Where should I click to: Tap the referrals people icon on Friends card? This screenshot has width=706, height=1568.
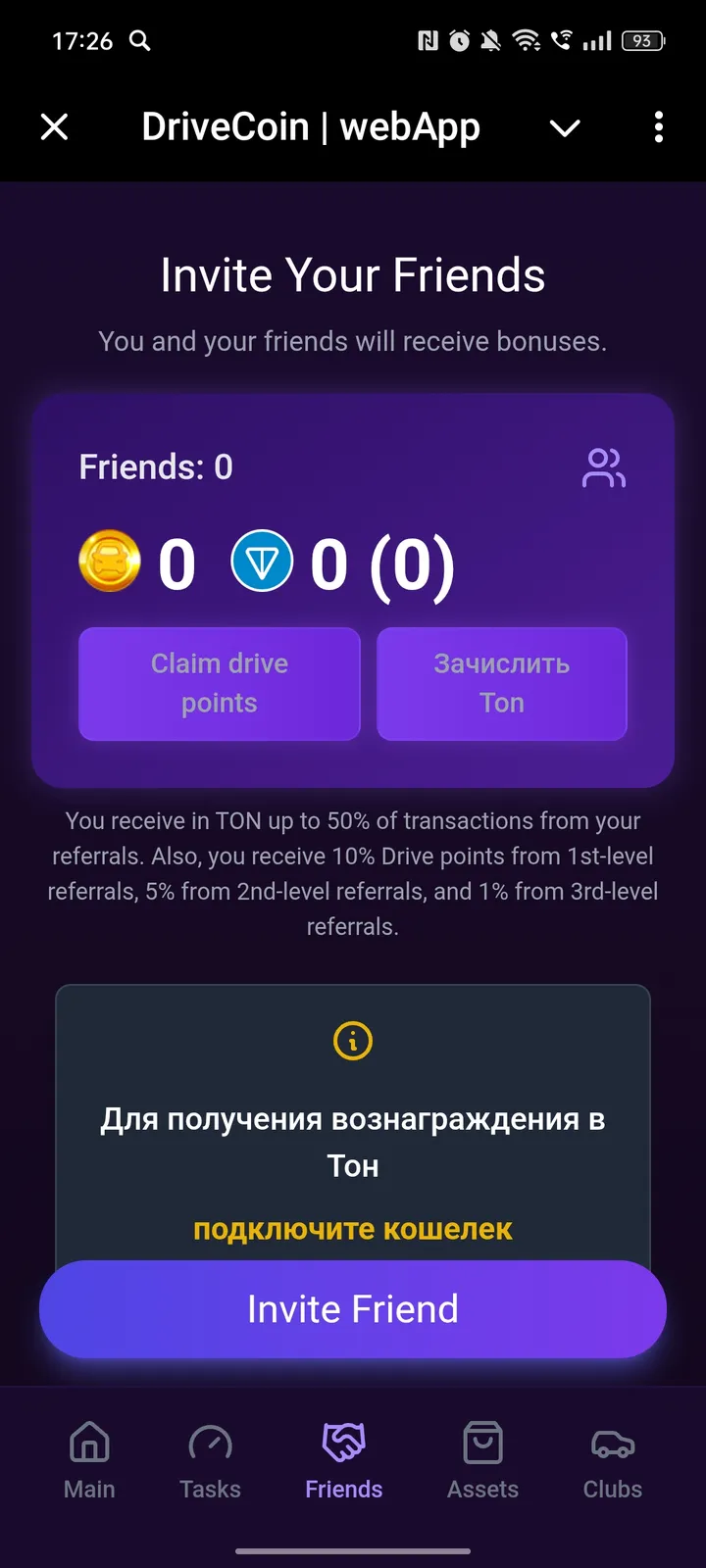(x=604, y=468)
